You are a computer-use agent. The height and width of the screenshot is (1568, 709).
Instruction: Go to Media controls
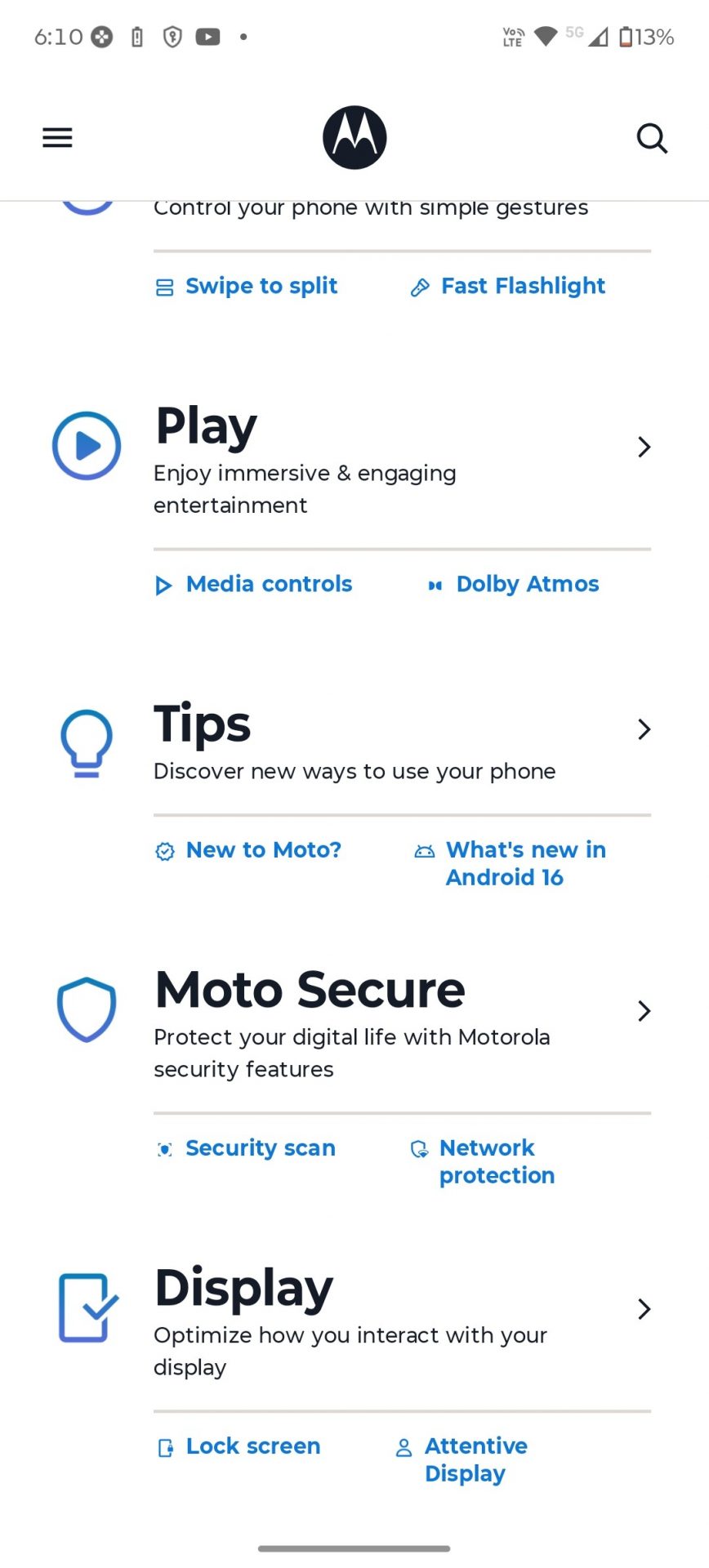[x=269, y=584]
